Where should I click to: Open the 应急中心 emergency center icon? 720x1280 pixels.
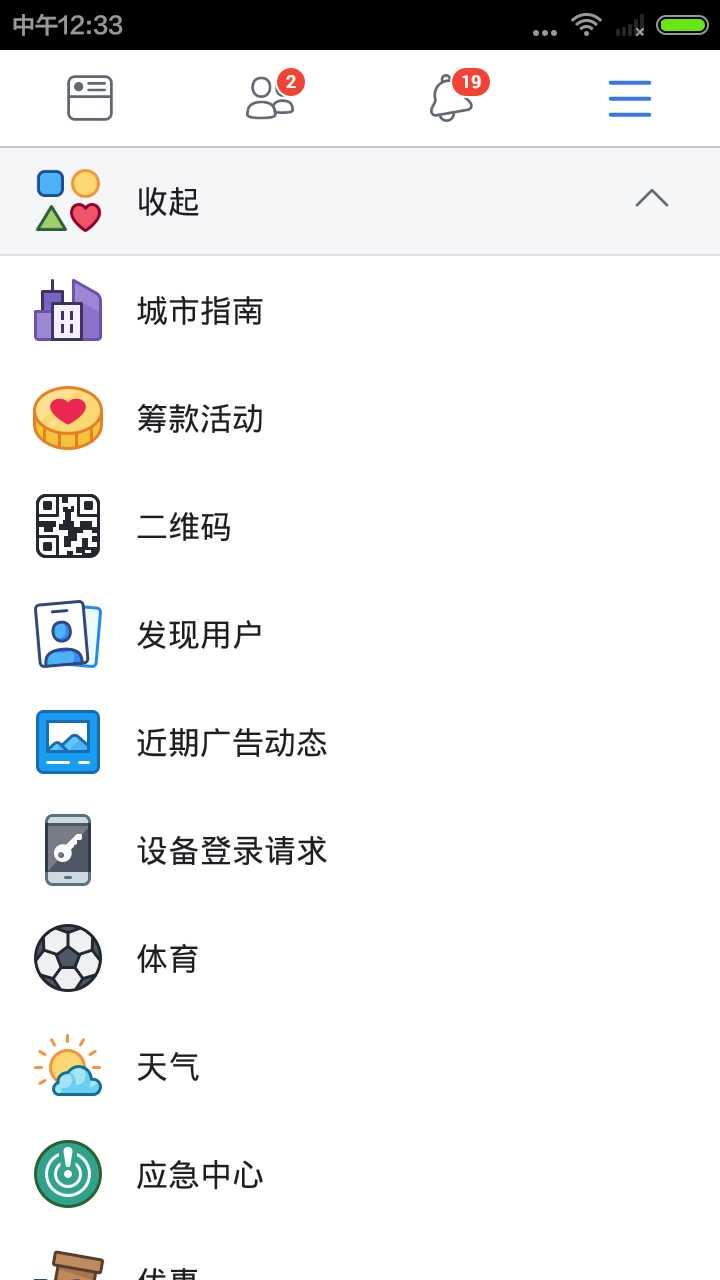(67, 1175)
